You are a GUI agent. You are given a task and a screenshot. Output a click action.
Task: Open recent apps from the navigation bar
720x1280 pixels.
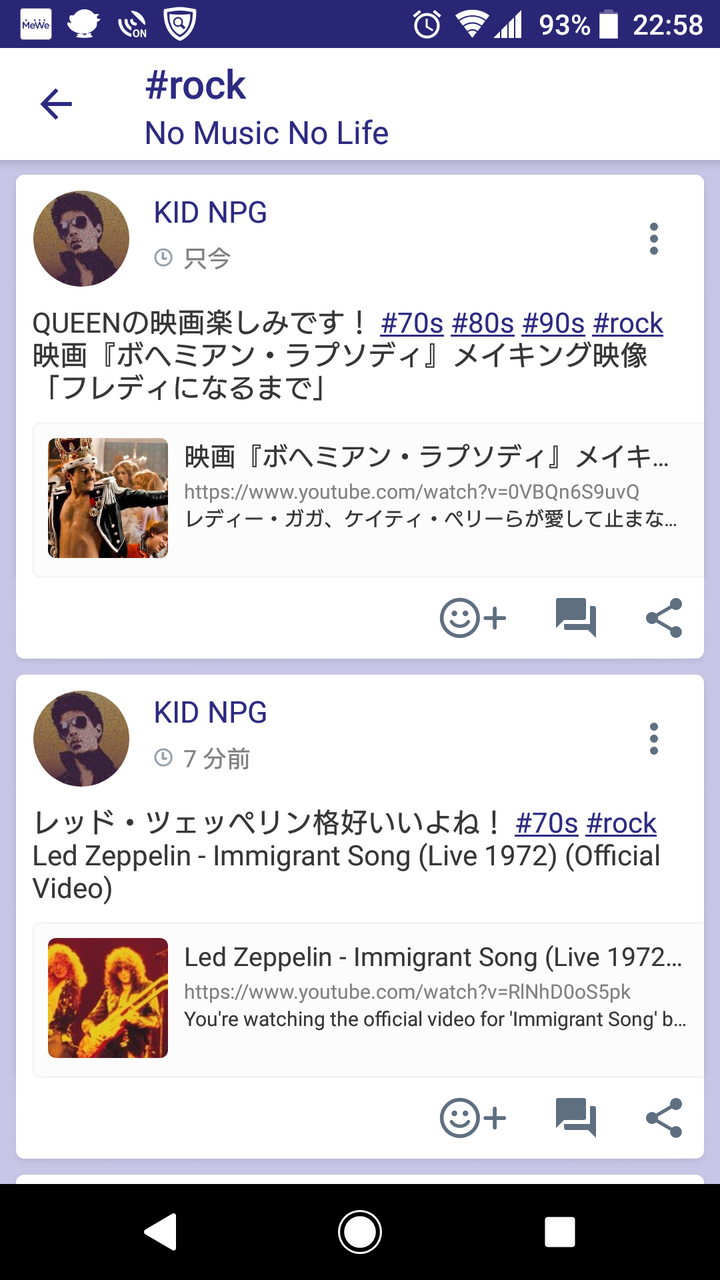click(x=560, y=1232)
